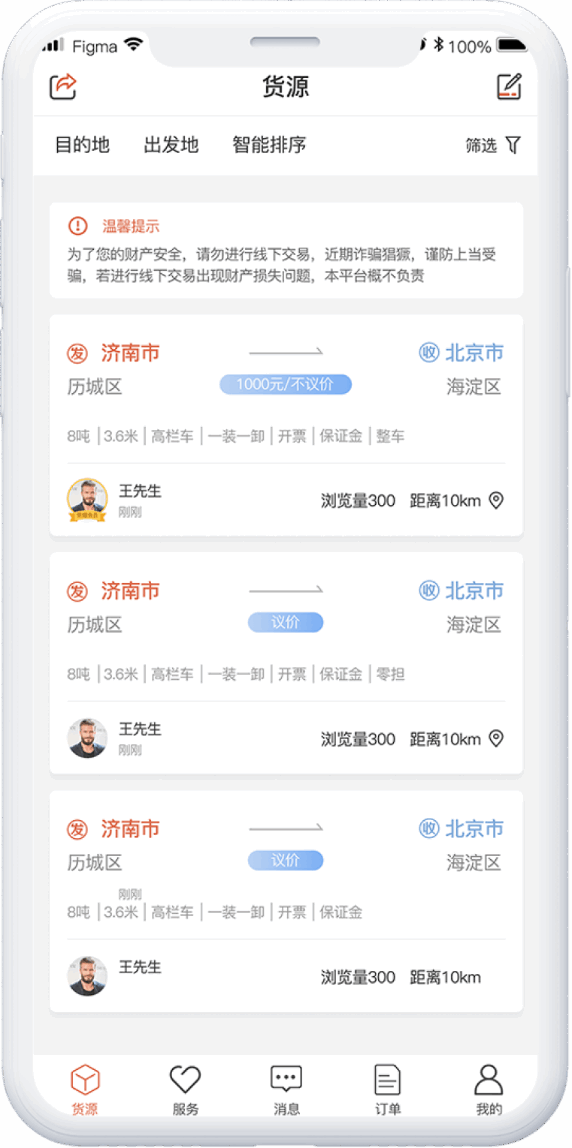Switch to the 消息 tab

coord(286,1089)
